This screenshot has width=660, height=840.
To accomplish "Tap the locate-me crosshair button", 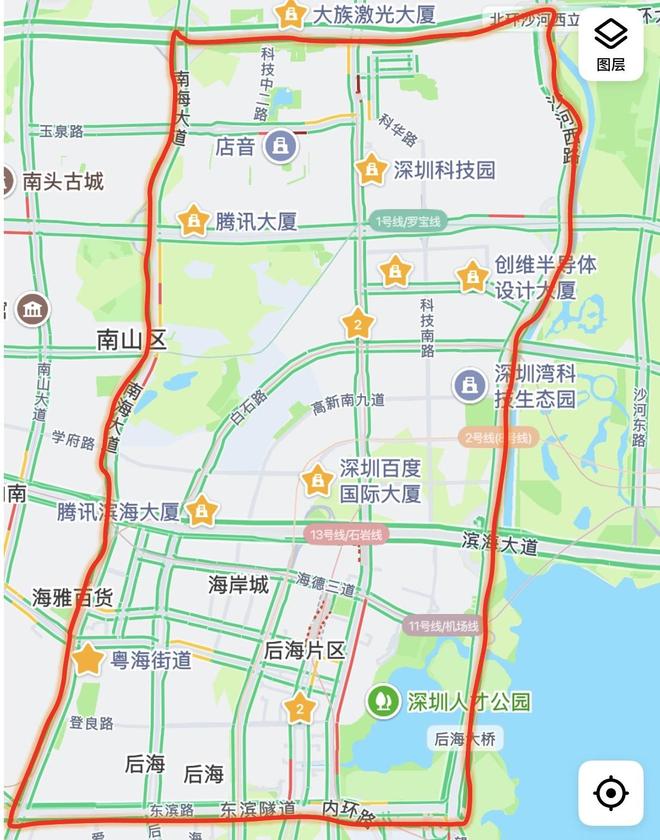I will coord(610,793).
